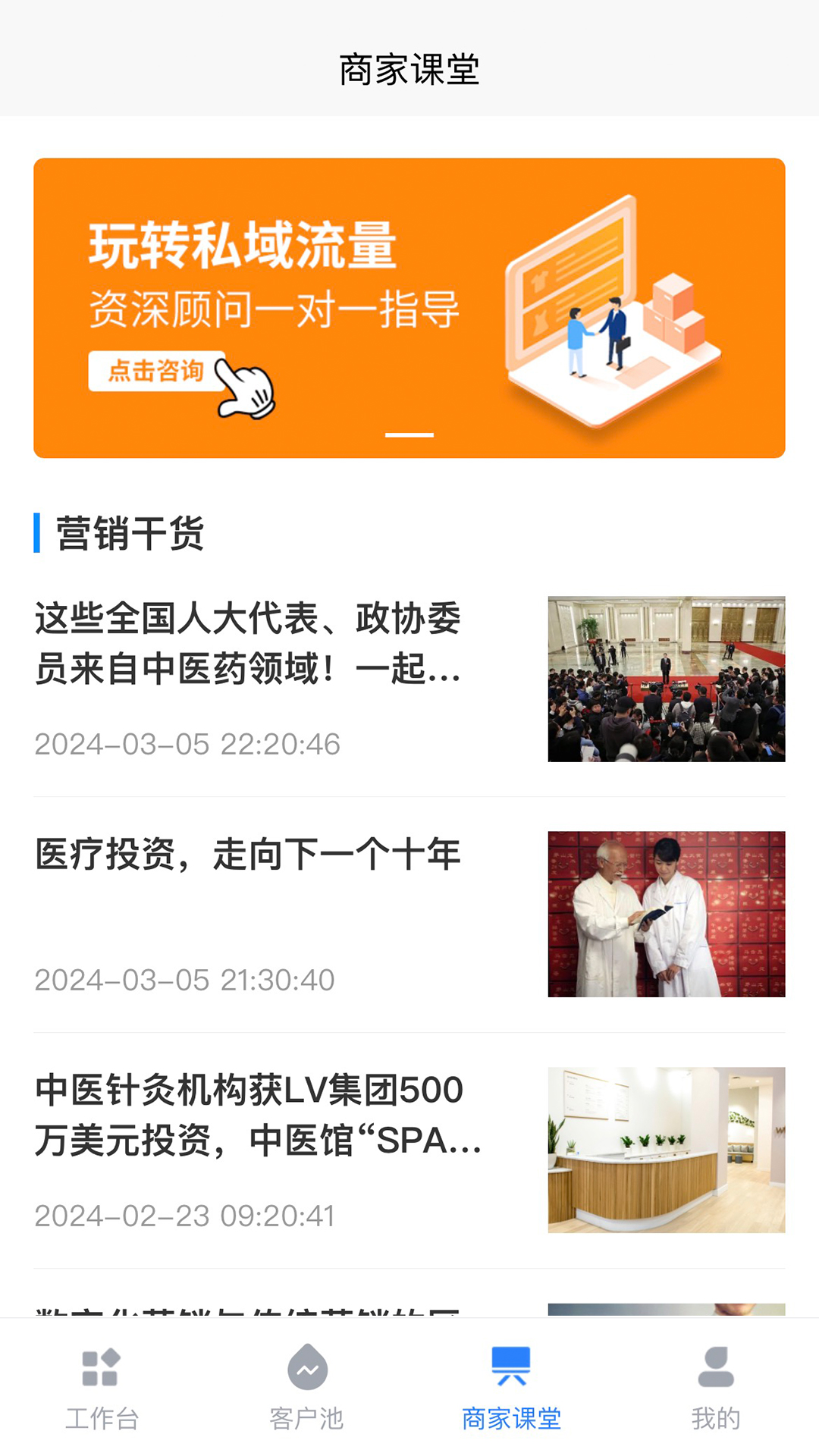Image resolution: width=819 pixels, height=1456 pixels.
Task: Tap the carousel page indicator dash
Action: 409,435
